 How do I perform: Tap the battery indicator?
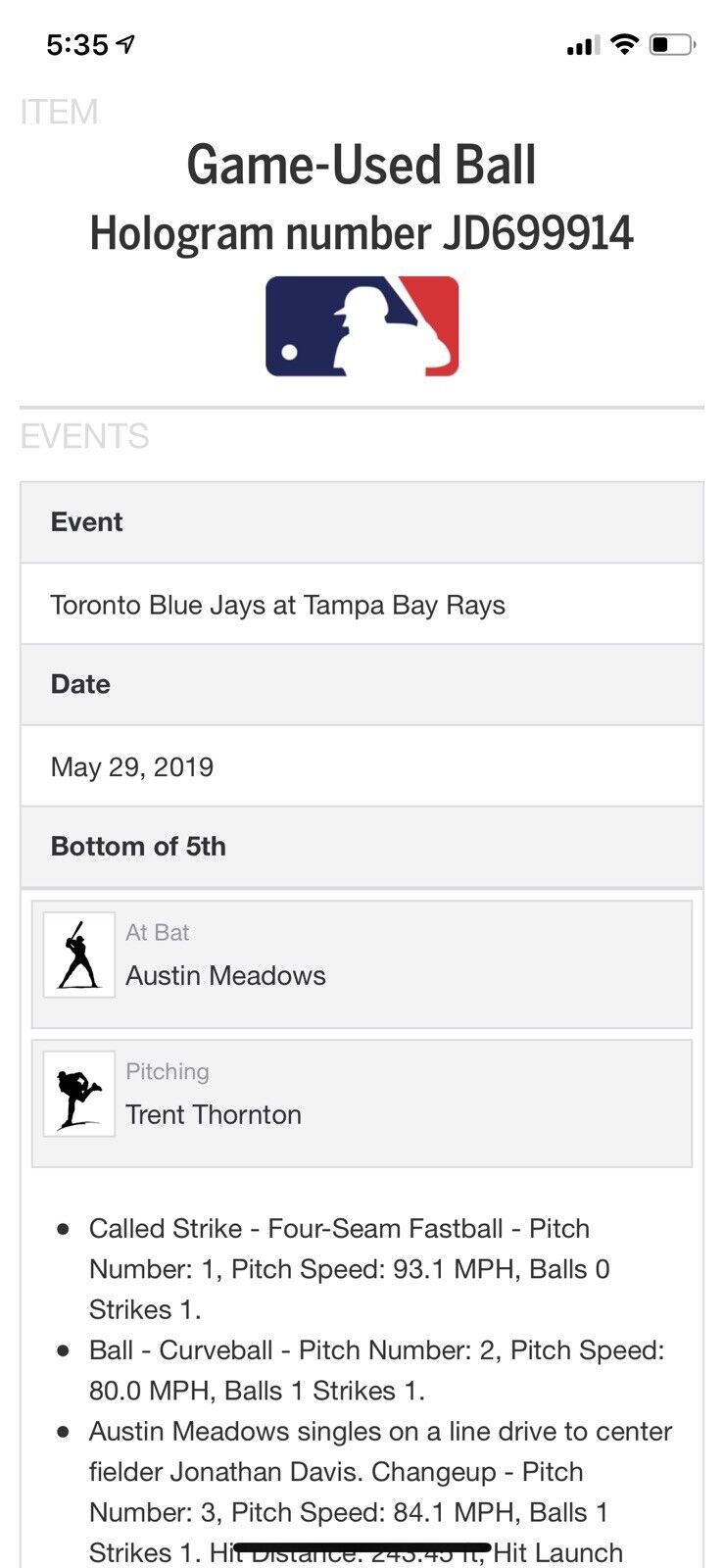pos(672,44)
